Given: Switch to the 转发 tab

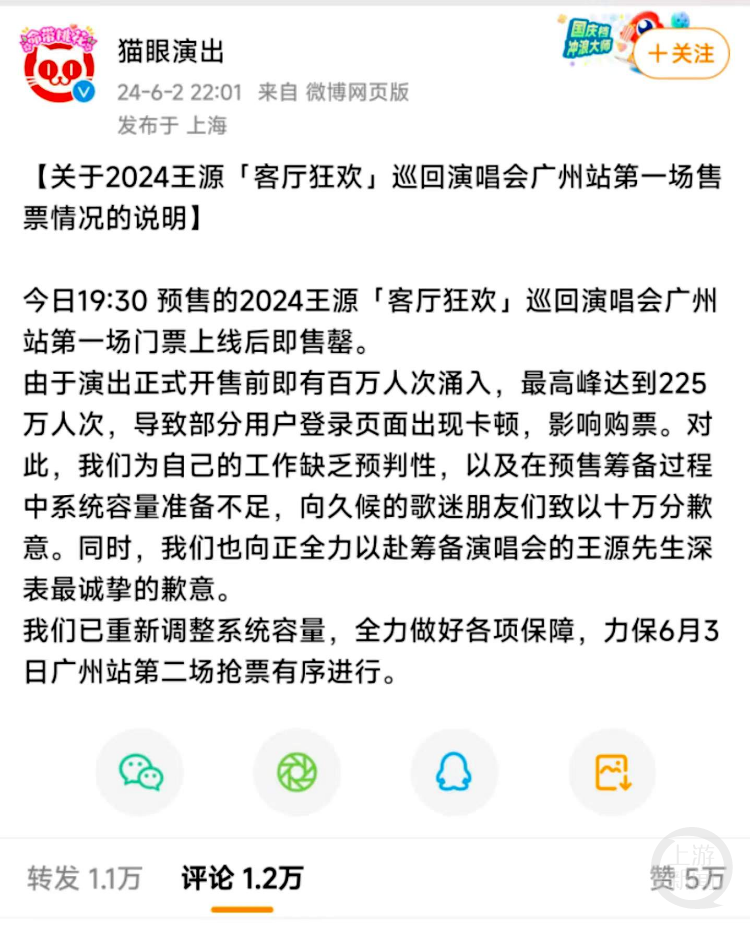Looking at the screenshot, I should click(84, 879).
